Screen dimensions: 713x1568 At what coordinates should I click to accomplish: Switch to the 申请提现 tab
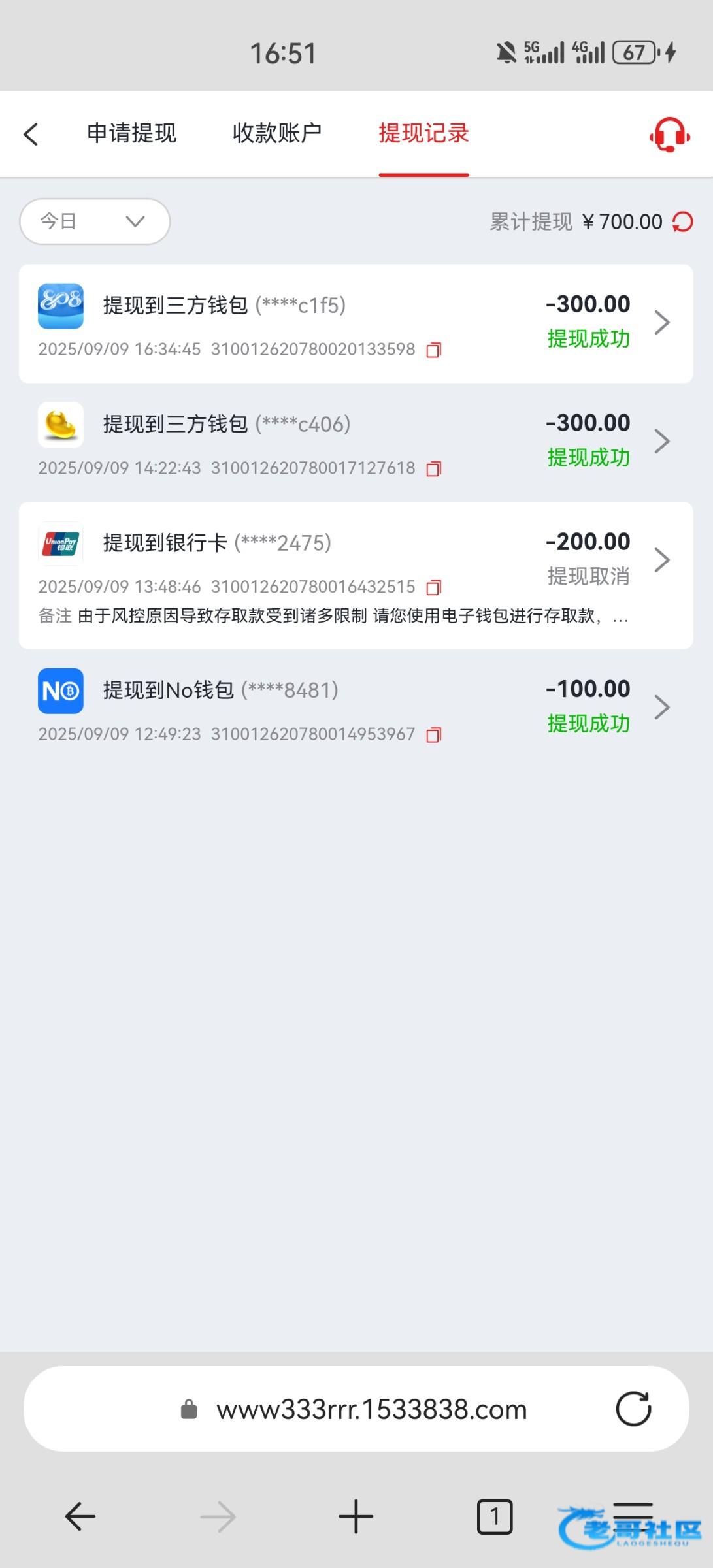point(131,133)
